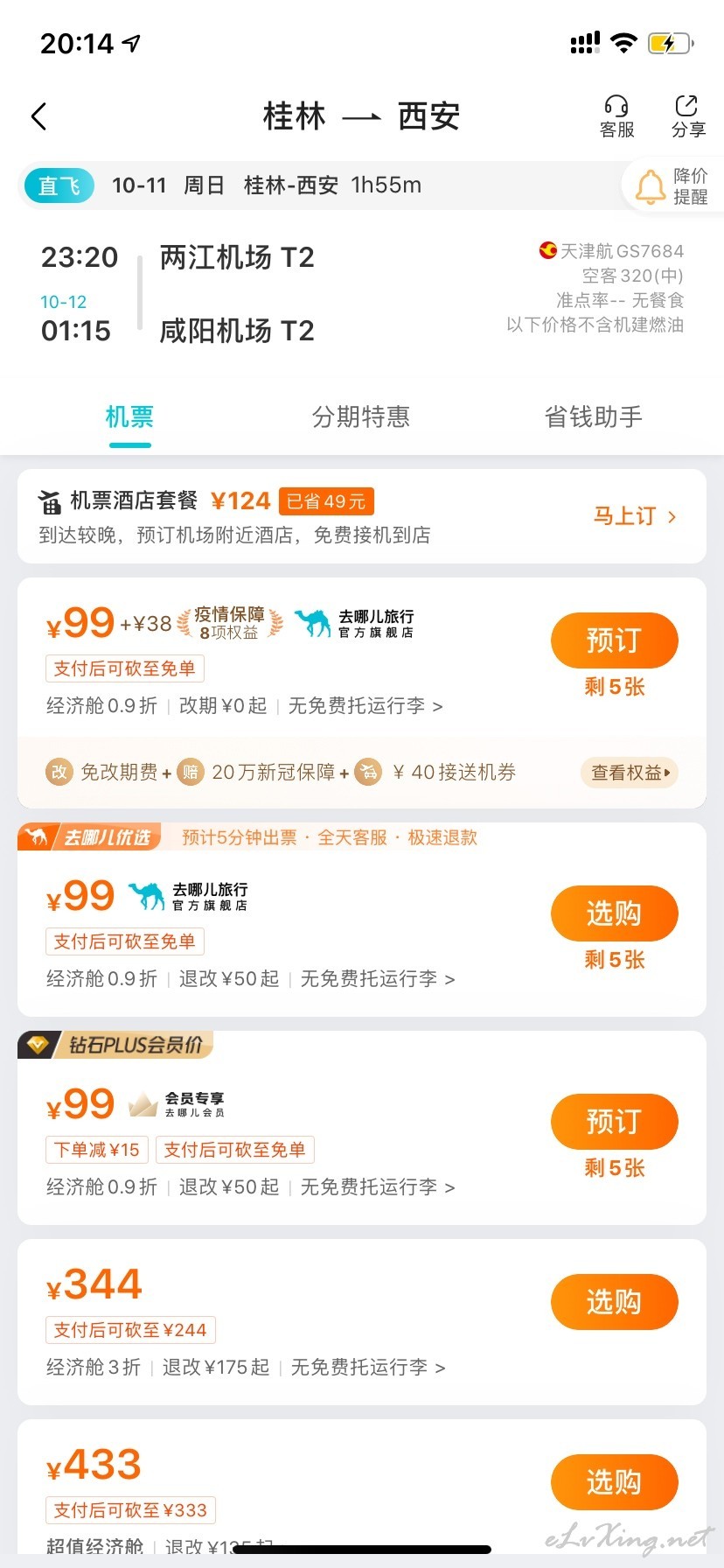Switch to the 省钱助手 tab
This screenshot has height=1568, width=724.
tap(594, 416)
